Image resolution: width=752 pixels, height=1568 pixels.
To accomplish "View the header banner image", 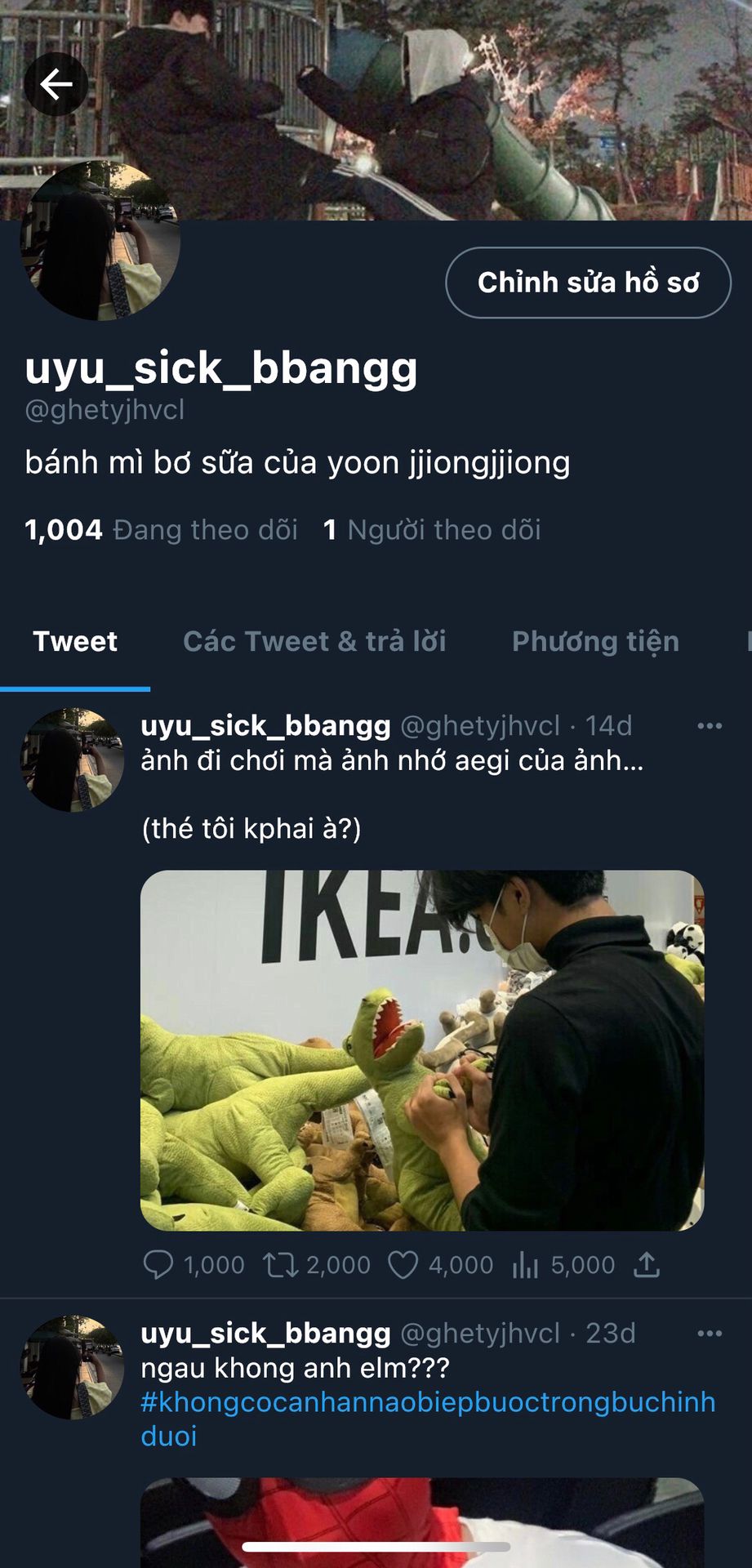I will pos(490,106).
